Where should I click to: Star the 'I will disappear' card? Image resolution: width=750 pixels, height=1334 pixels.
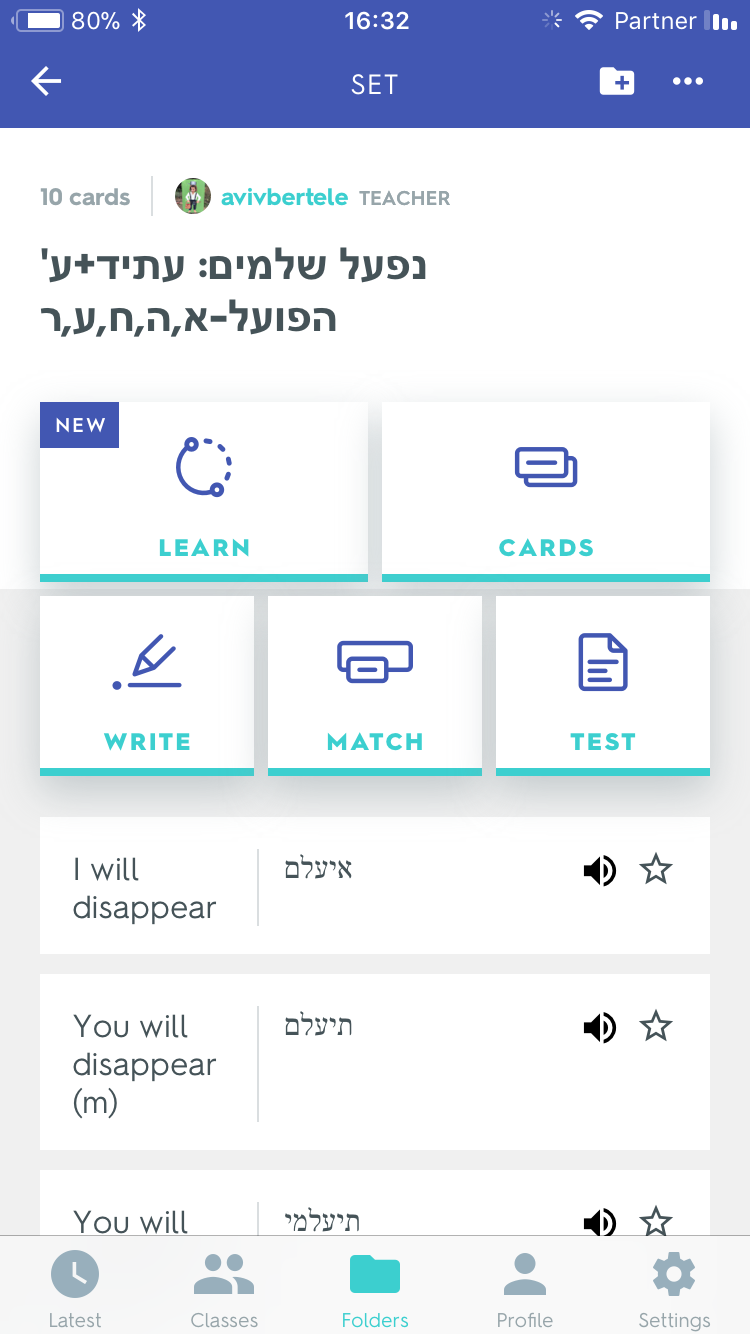point(656,870)
